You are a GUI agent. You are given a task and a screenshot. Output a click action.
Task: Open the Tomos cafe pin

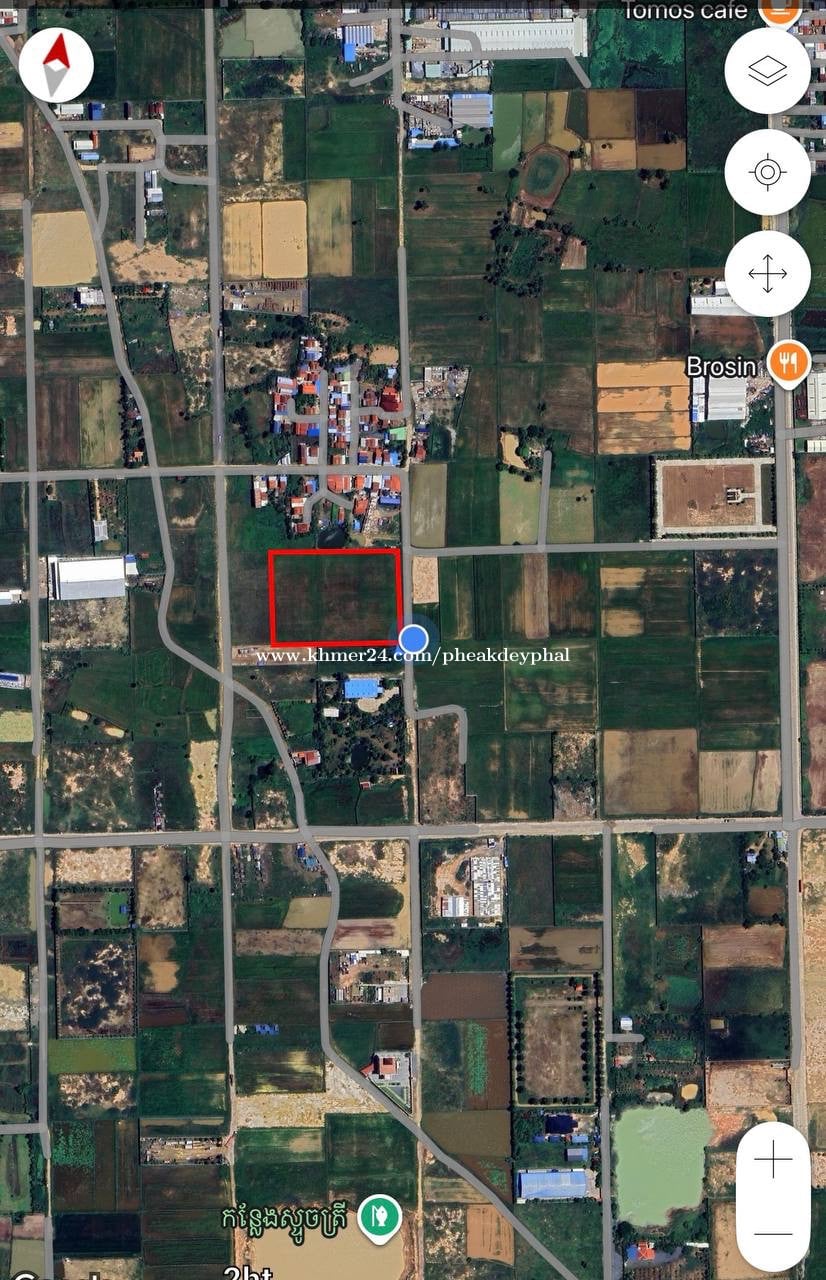(778, 10)
